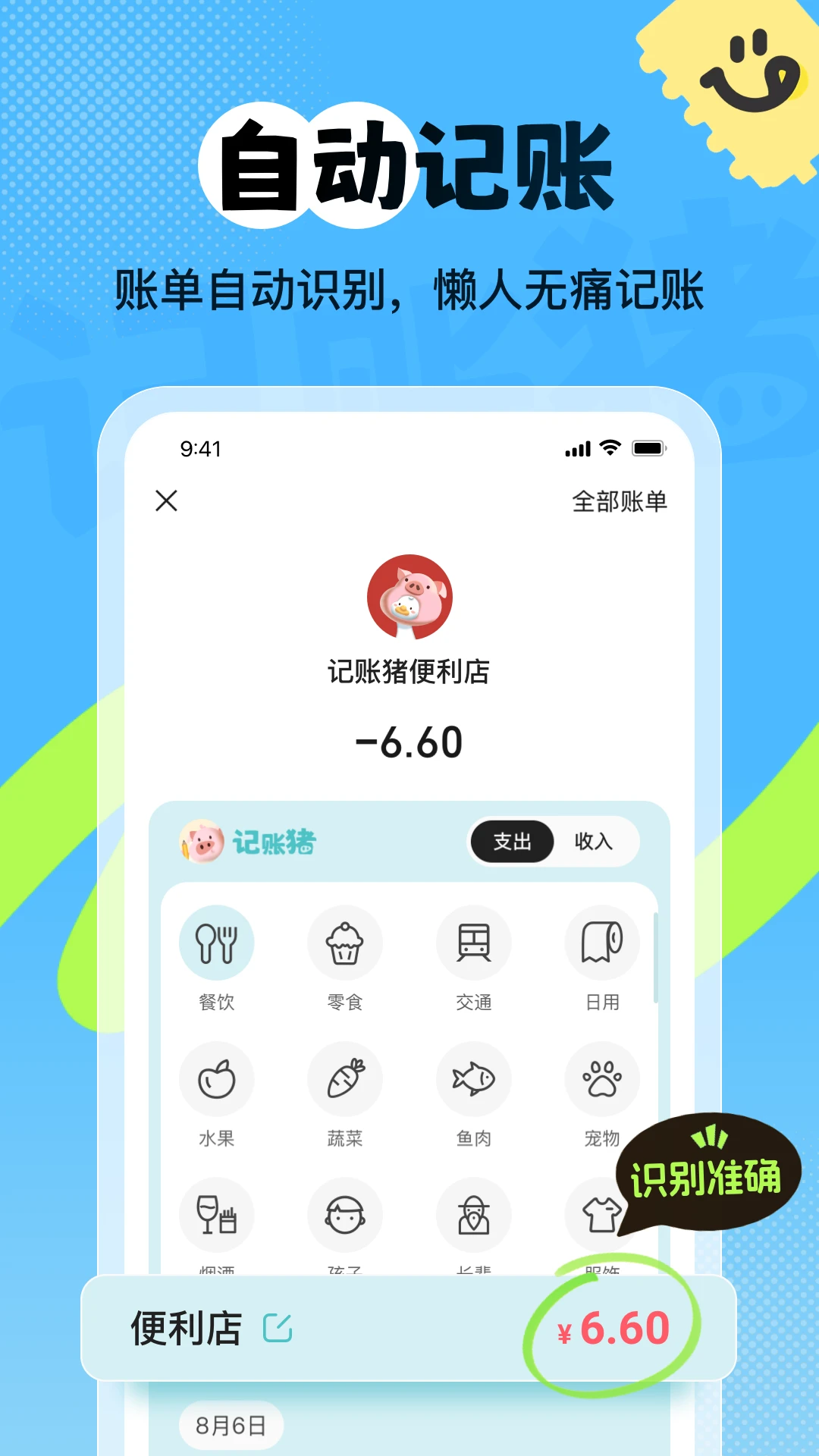The width and height of the screenshot is (819, 1456).
Task: Choose the 服饰 clothing shirt icon
Action: click(601, 1214)
